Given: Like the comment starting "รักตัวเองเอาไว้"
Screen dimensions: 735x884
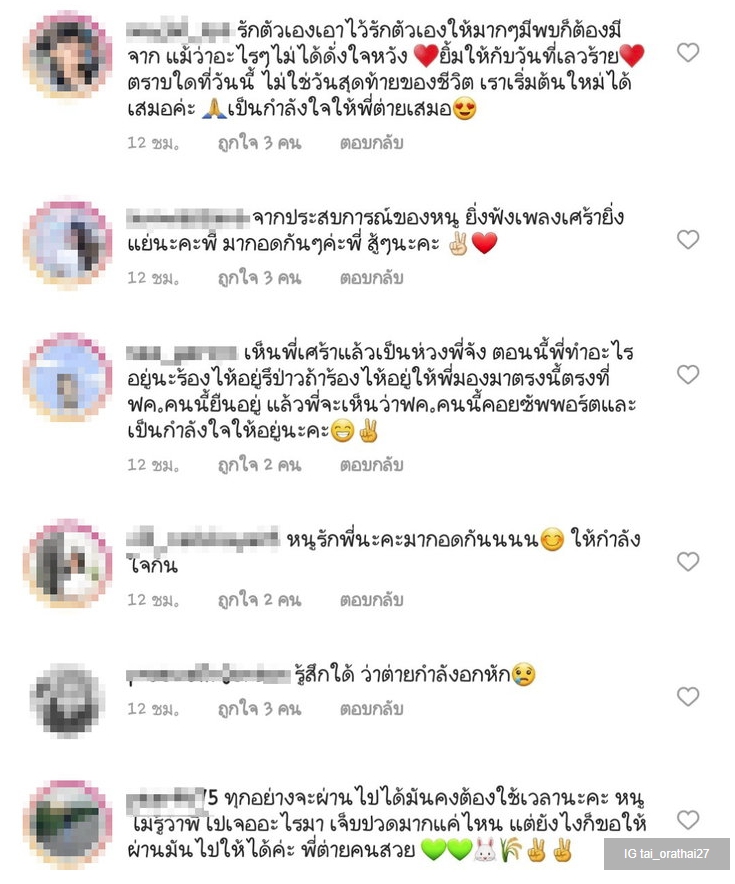Looking at the screenshot, I should pyautogui.click(x=688, y=53).
